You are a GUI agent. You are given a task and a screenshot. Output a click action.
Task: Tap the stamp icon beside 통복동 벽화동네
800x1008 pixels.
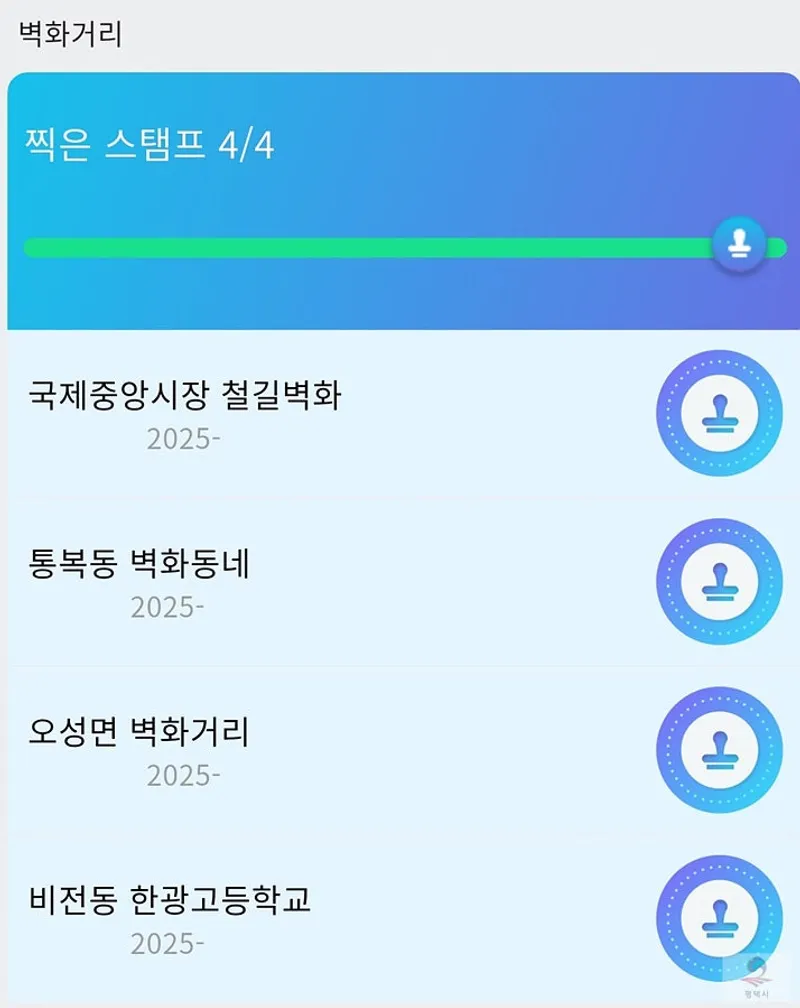(719, 581)
